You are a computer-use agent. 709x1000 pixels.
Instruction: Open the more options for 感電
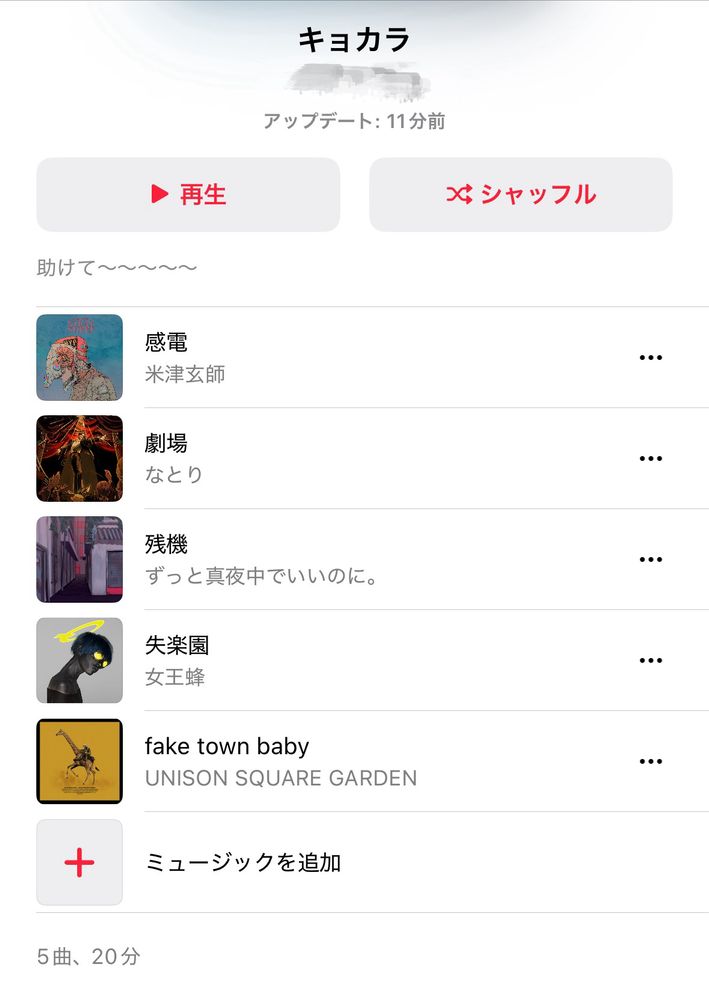[x=650, y=358]
